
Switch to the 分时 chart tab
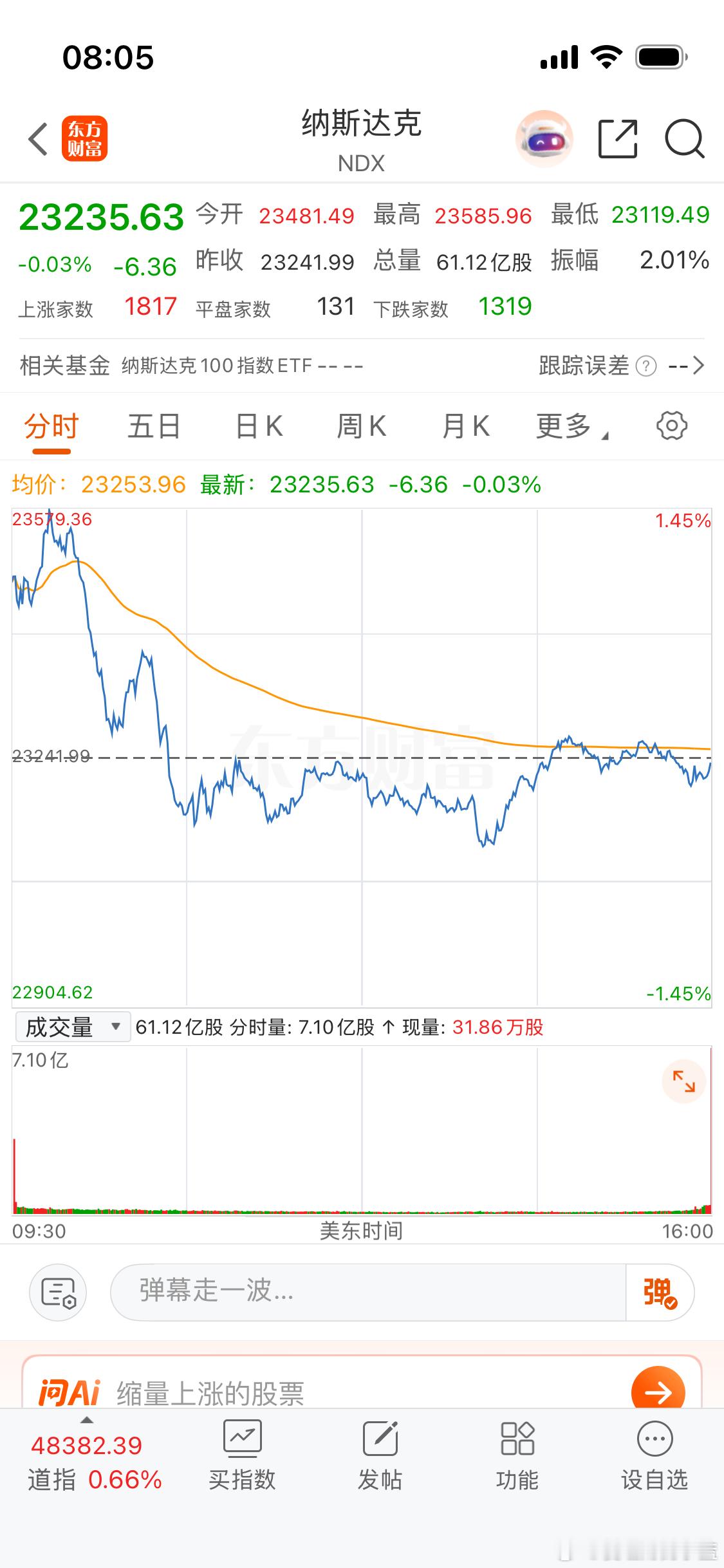50,425
